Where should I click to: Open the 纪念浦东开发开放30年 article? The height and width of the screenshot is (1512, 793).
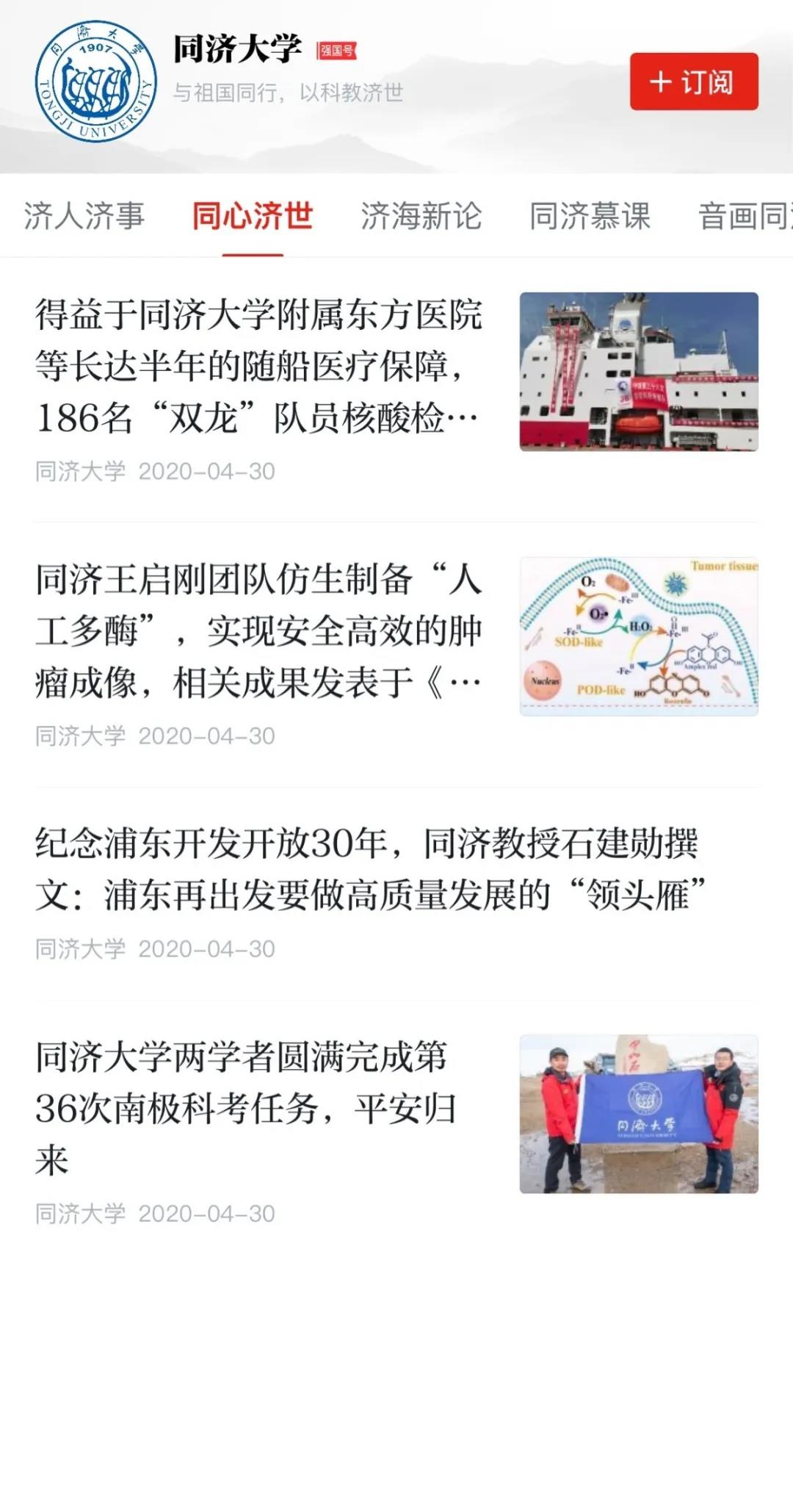pyautogui.click(x=367, y=869)
